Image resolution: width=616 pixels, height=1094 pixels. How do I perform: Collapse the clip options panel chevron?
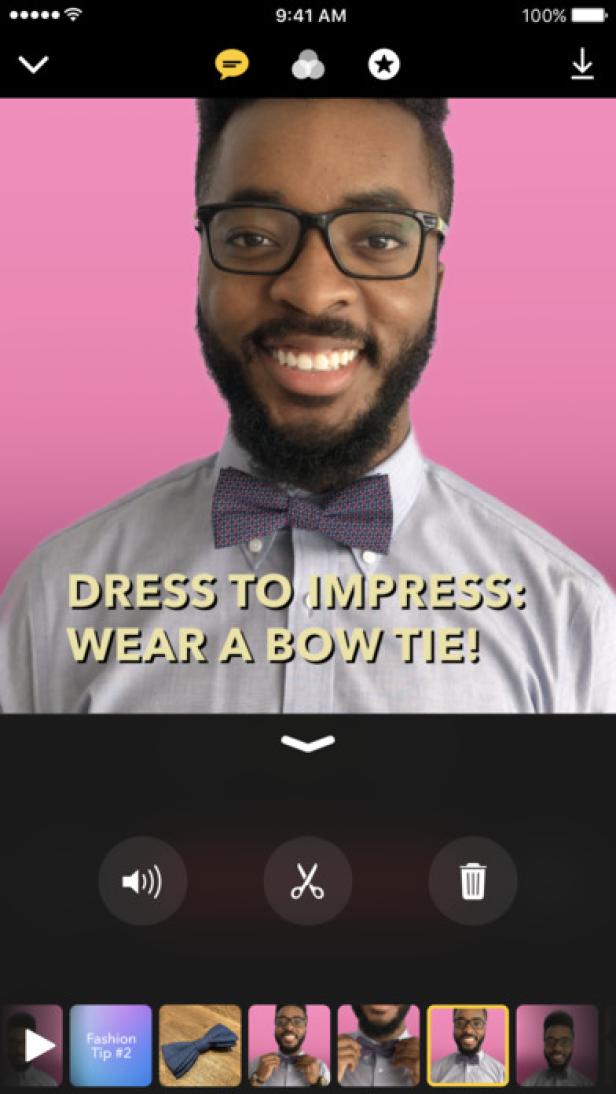click(x=308, y=743)
